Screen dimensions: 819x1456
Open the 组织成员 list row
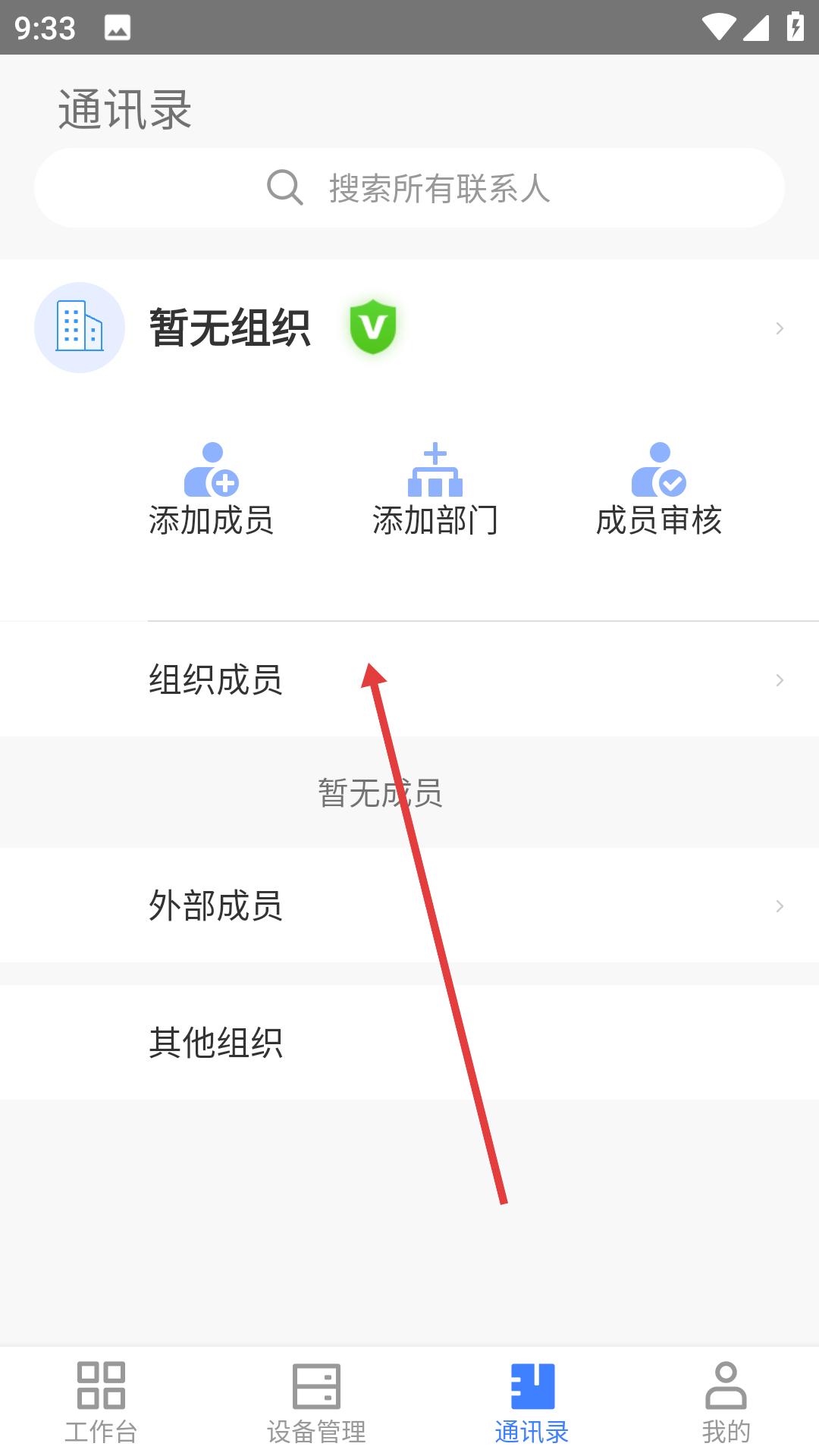[409, 679]
